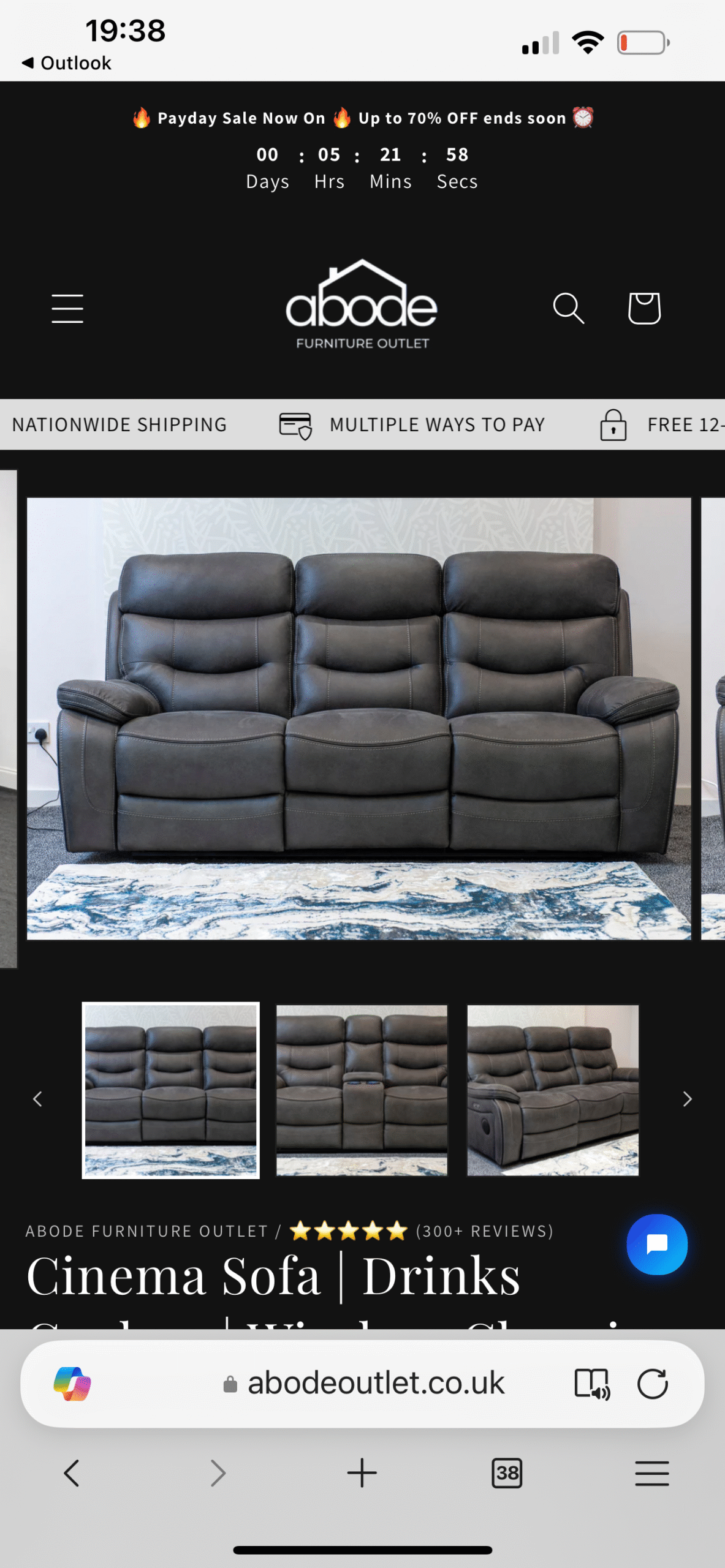Return to Outlook via the status bar link
Image resolution: width=725 pixels, height=1568 pixels.
click(x=66, y=62)
